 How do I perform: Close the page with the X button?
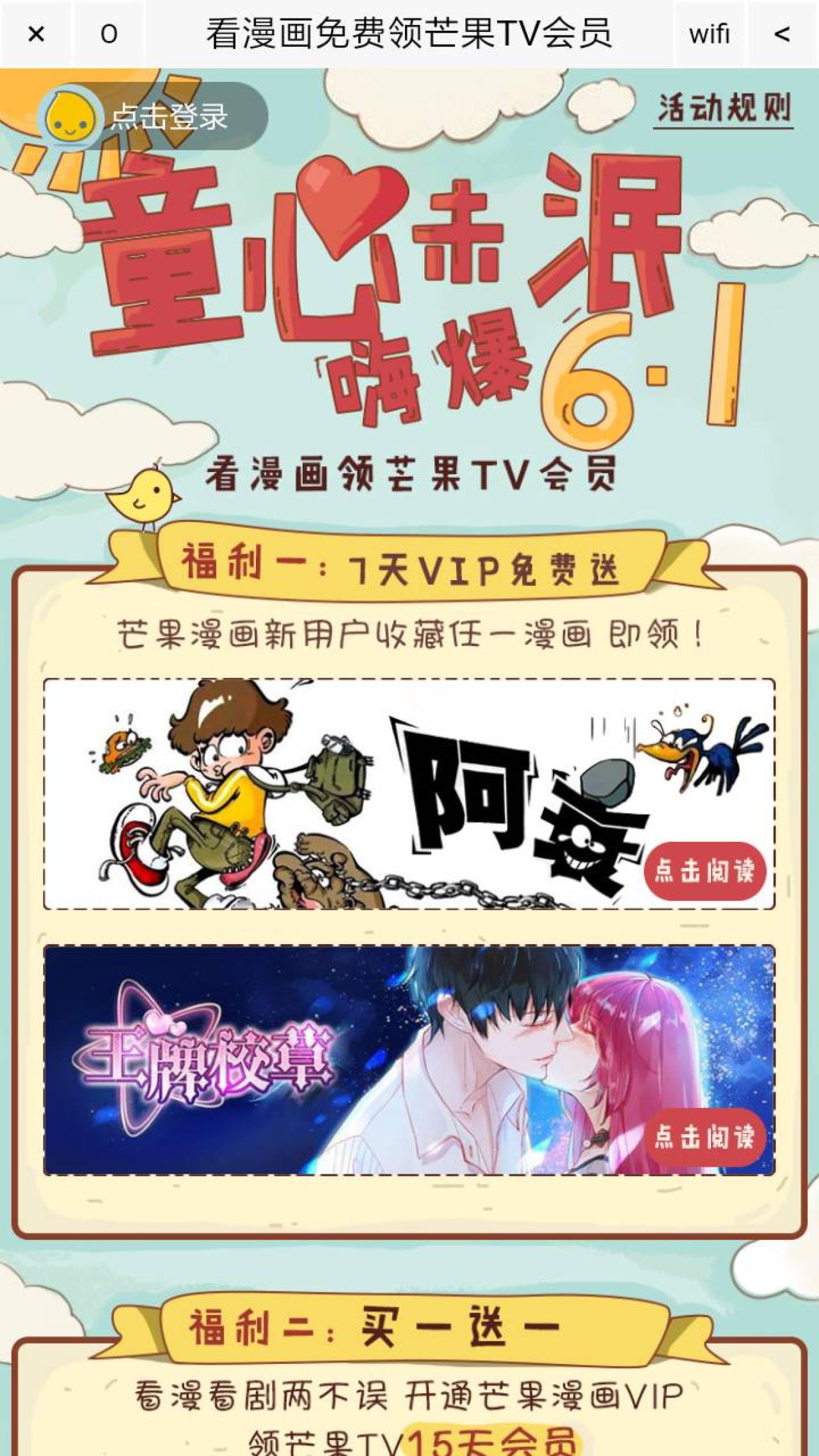click(x=36, y=34)
